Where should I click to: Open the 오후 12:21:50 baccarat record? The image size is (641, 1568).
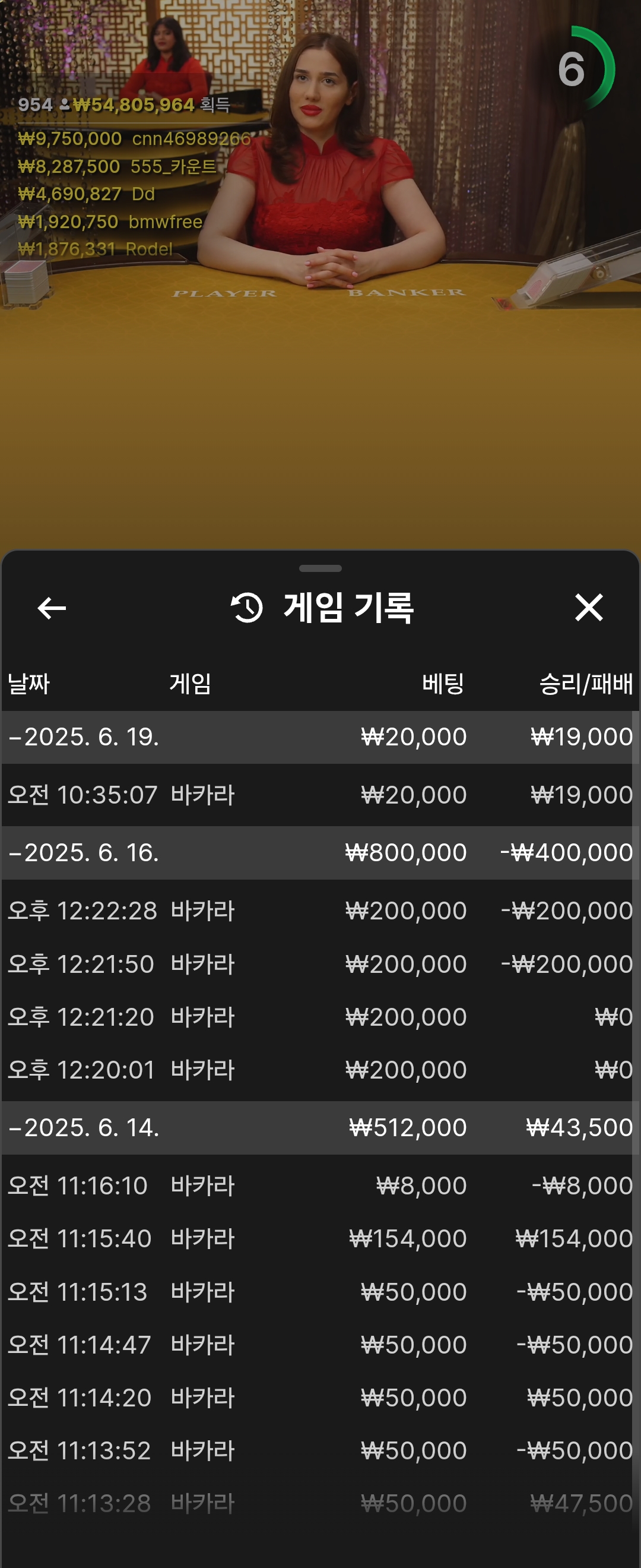pos(320,964)
